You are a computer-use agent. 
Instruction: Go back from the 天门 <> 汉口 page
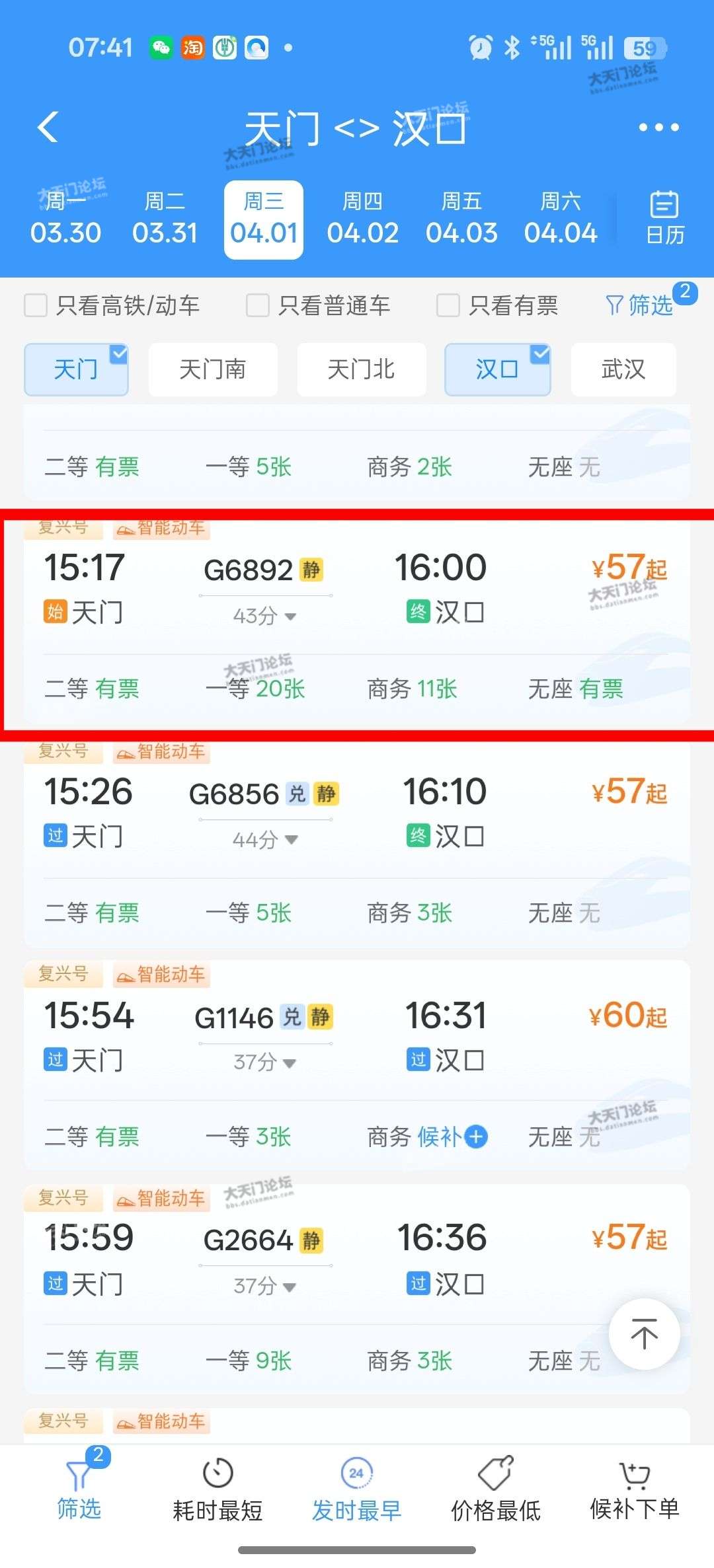click(48, 127)
